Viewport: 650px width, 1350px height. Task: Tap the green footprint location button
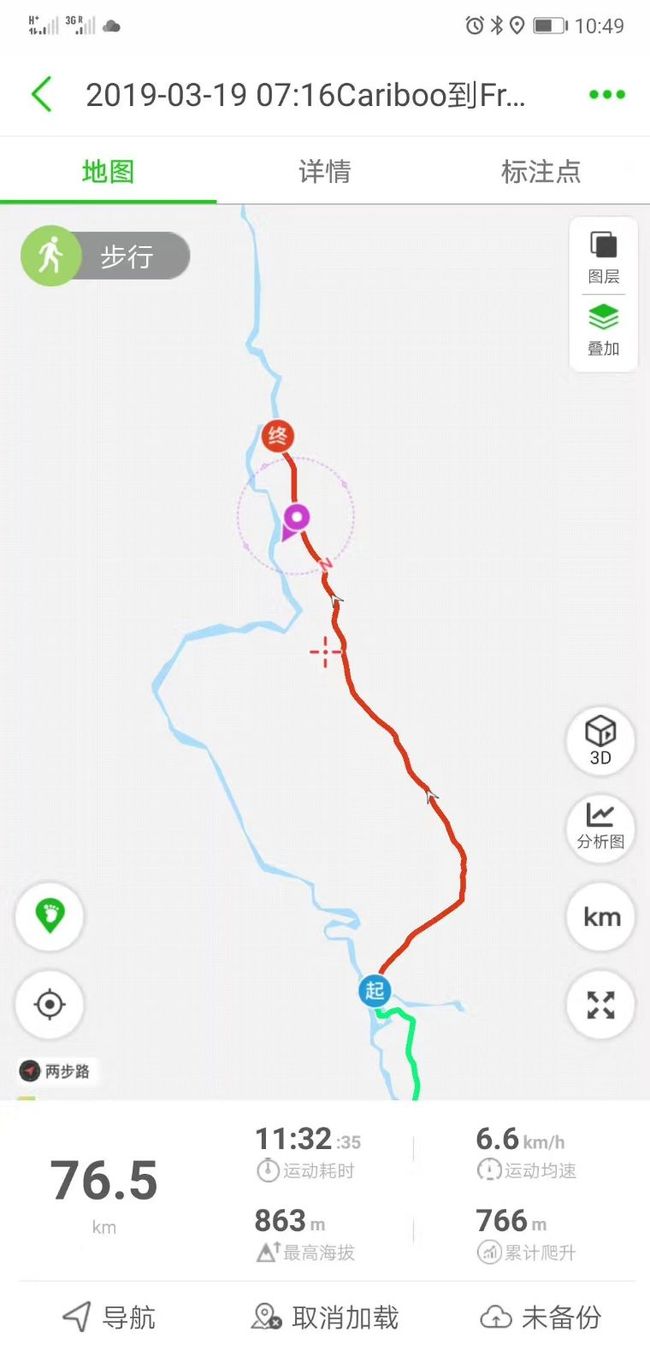click(49, 915)
